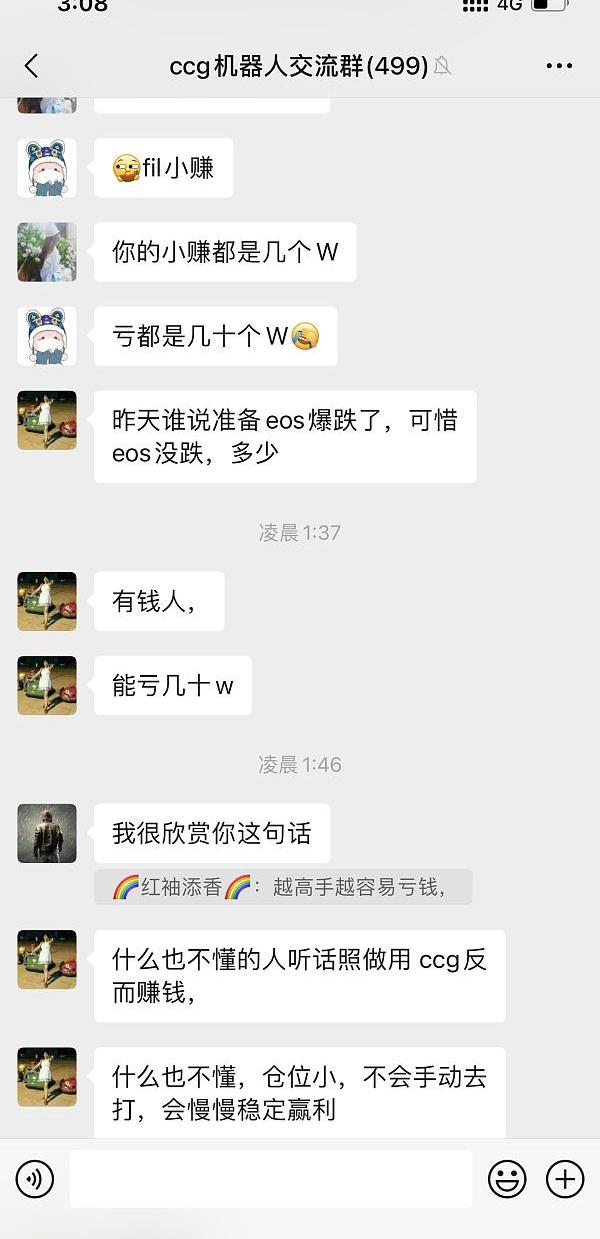Open the avatar beside fil小赚 message
Screen dimensions: 600x1239
[x=47, y=167]
